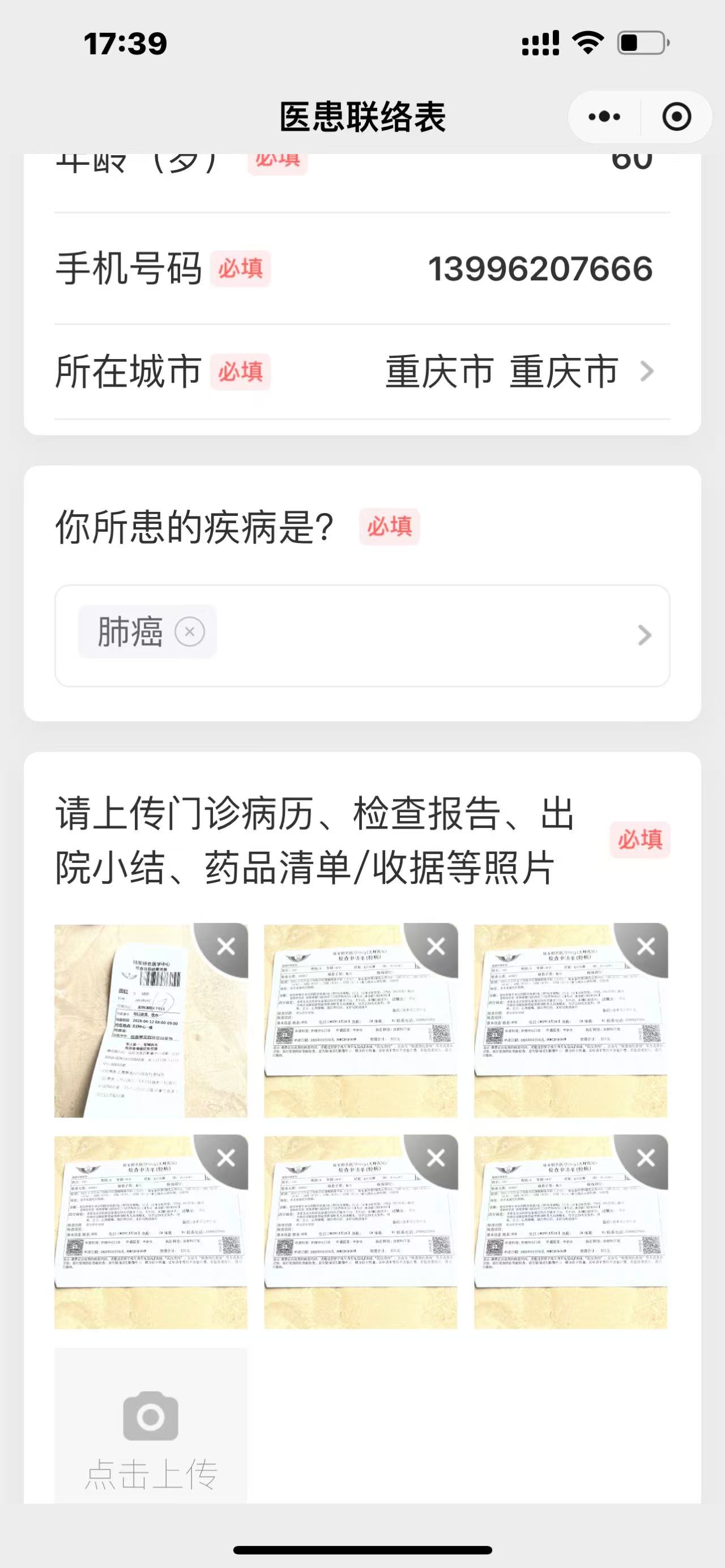Open the 所在城市 city picker
The image size is (725, 1568).
click(x=518, y=371)
